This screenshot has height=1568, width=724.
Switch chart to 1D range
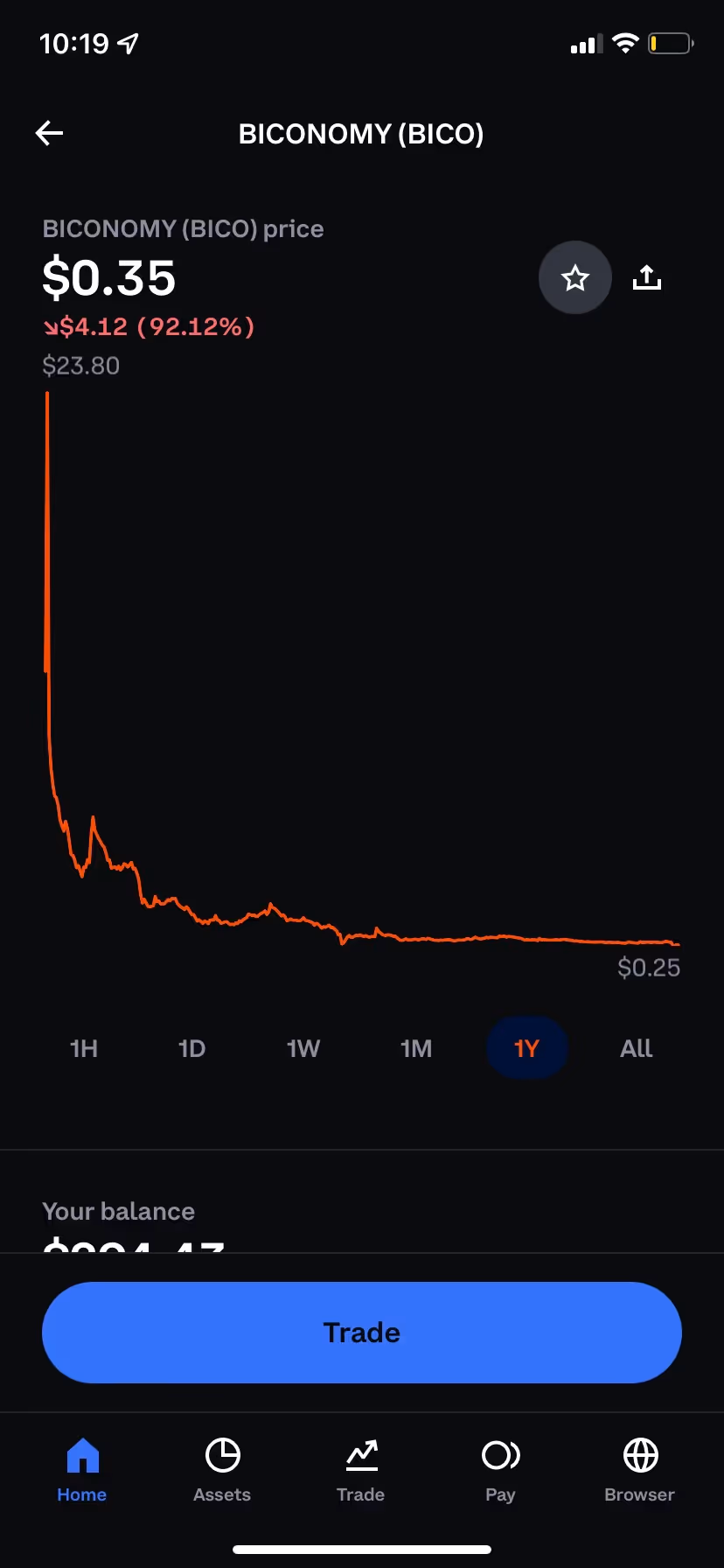tap(191, 1048)
